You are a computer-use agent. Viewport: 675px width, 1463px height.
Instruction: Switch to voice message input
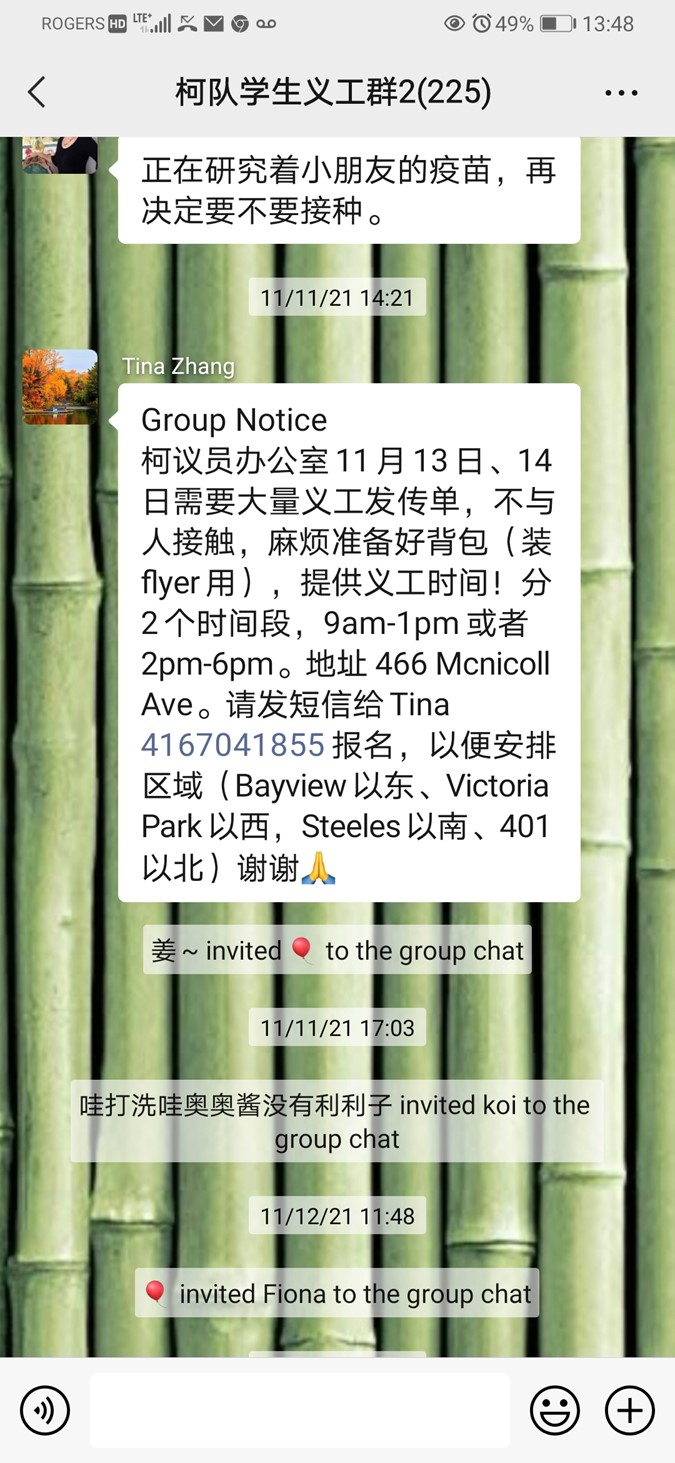click(x=45, y=1410)
